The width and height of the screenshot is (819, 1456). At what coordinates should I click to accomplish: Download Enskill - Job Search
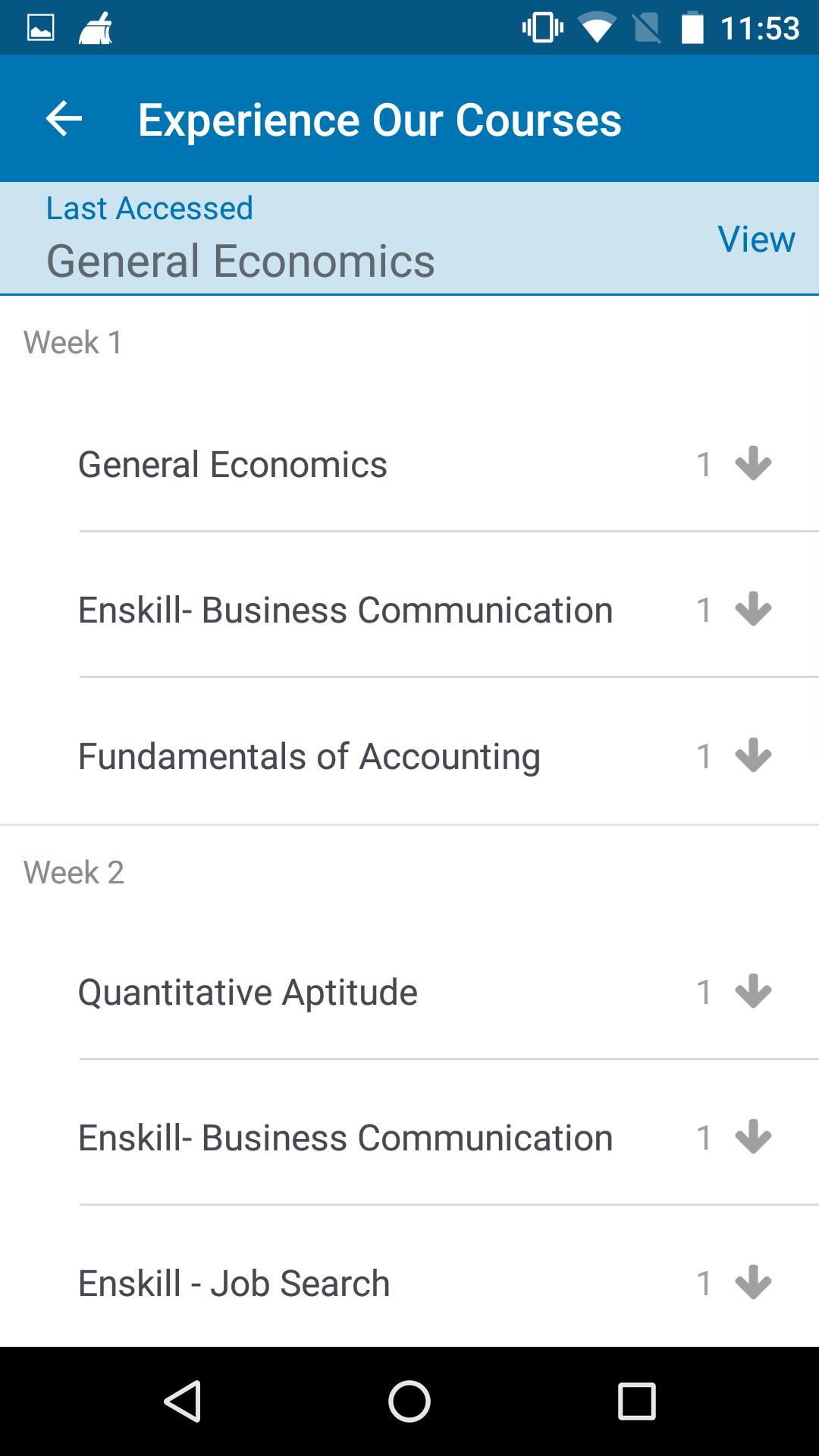click(x=753, y=1282)
